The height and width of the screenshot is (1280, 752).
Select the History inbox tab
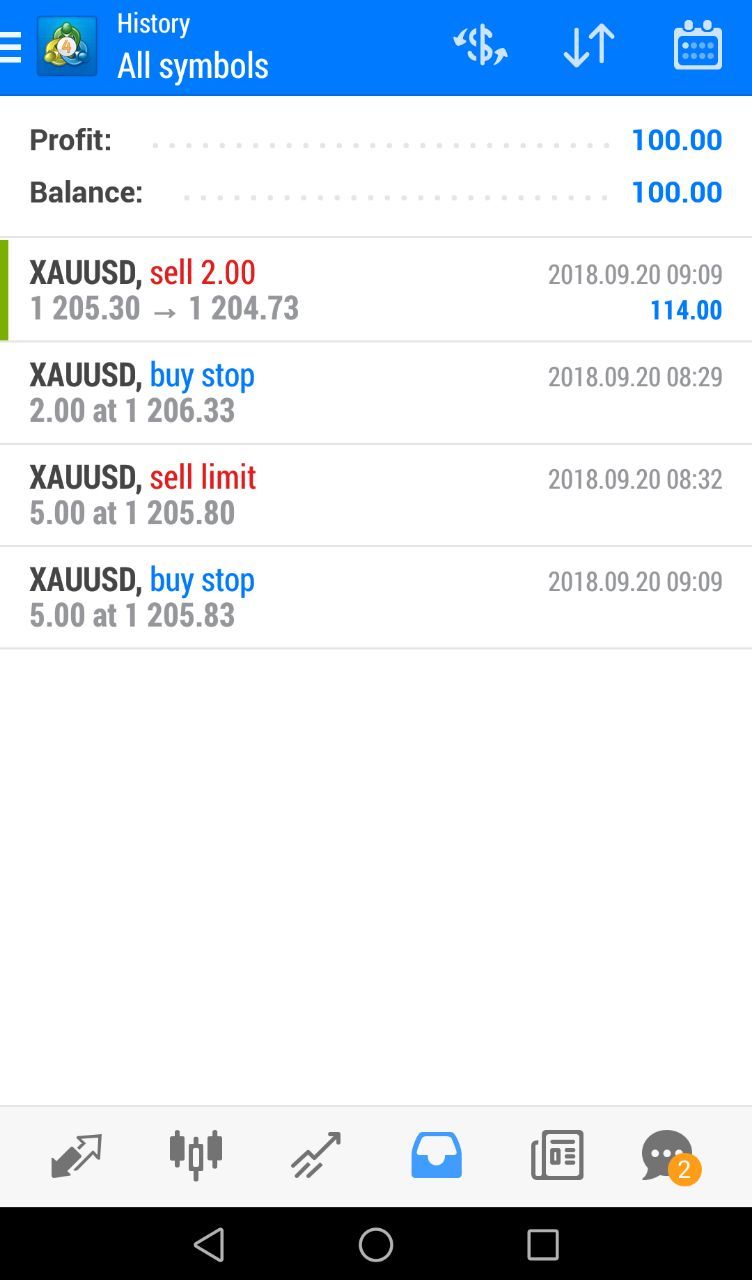[x=436, y=1155]
